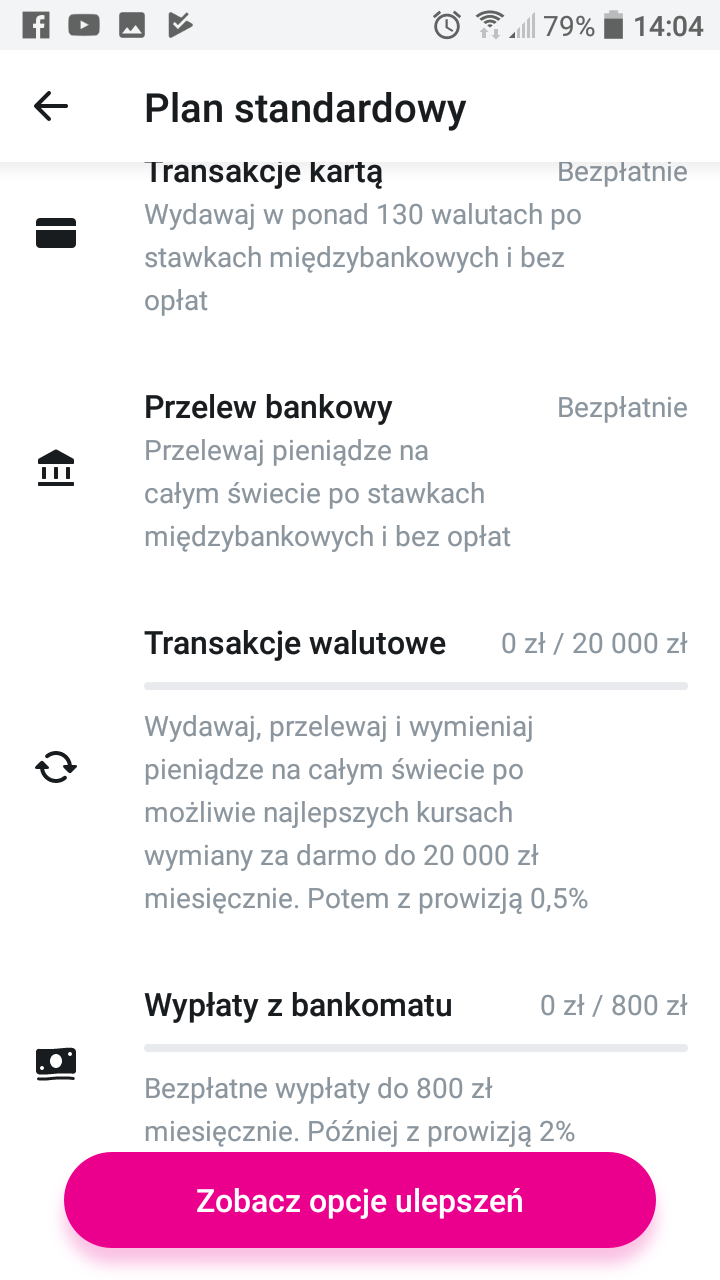Tap the Wypłaty z bankomatu progress bar
Screen dimensions: 720x1280
click(x=416, y=1048)
